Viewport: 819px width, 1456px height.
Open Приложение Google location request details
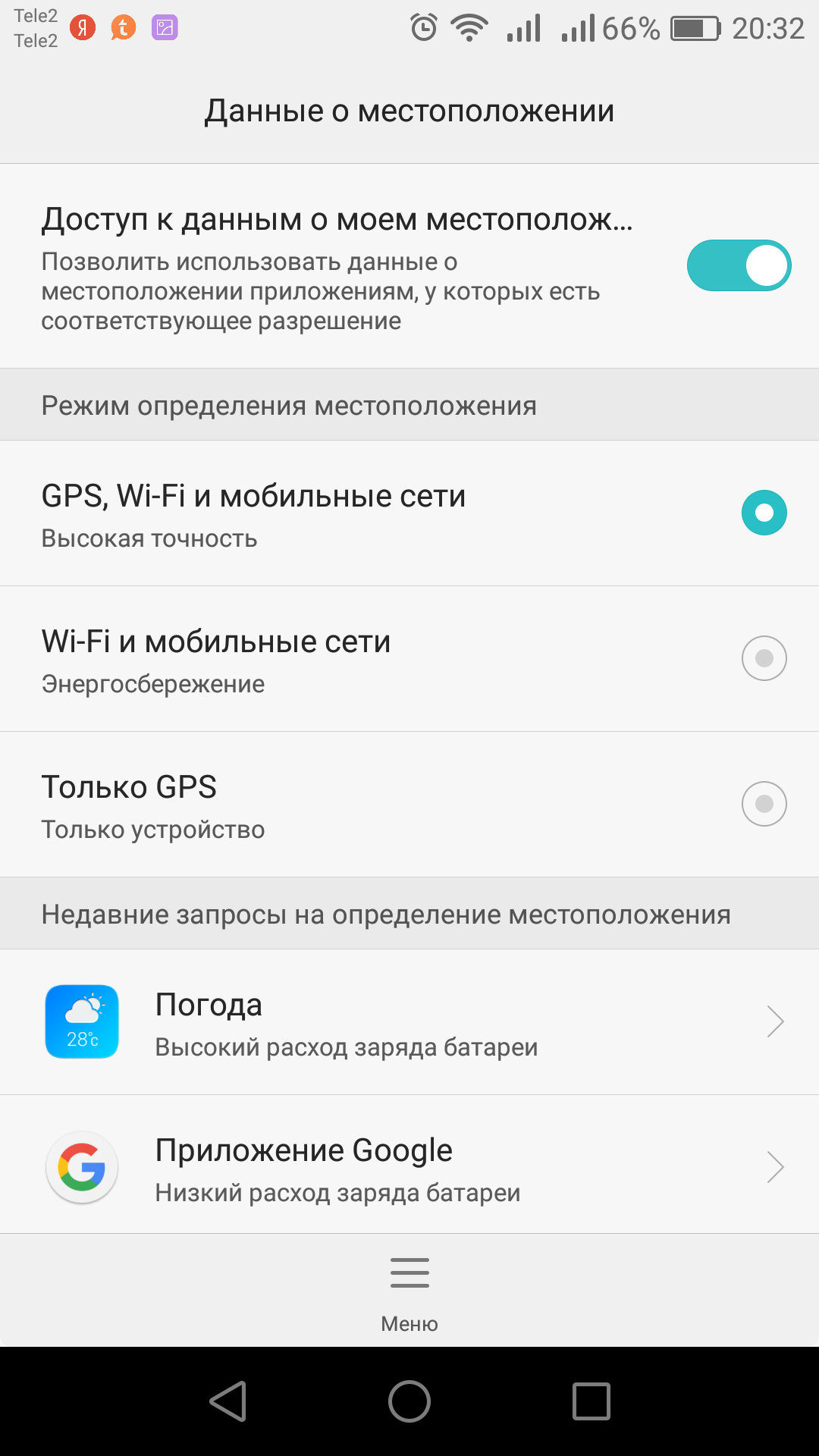pos(409,1167)
